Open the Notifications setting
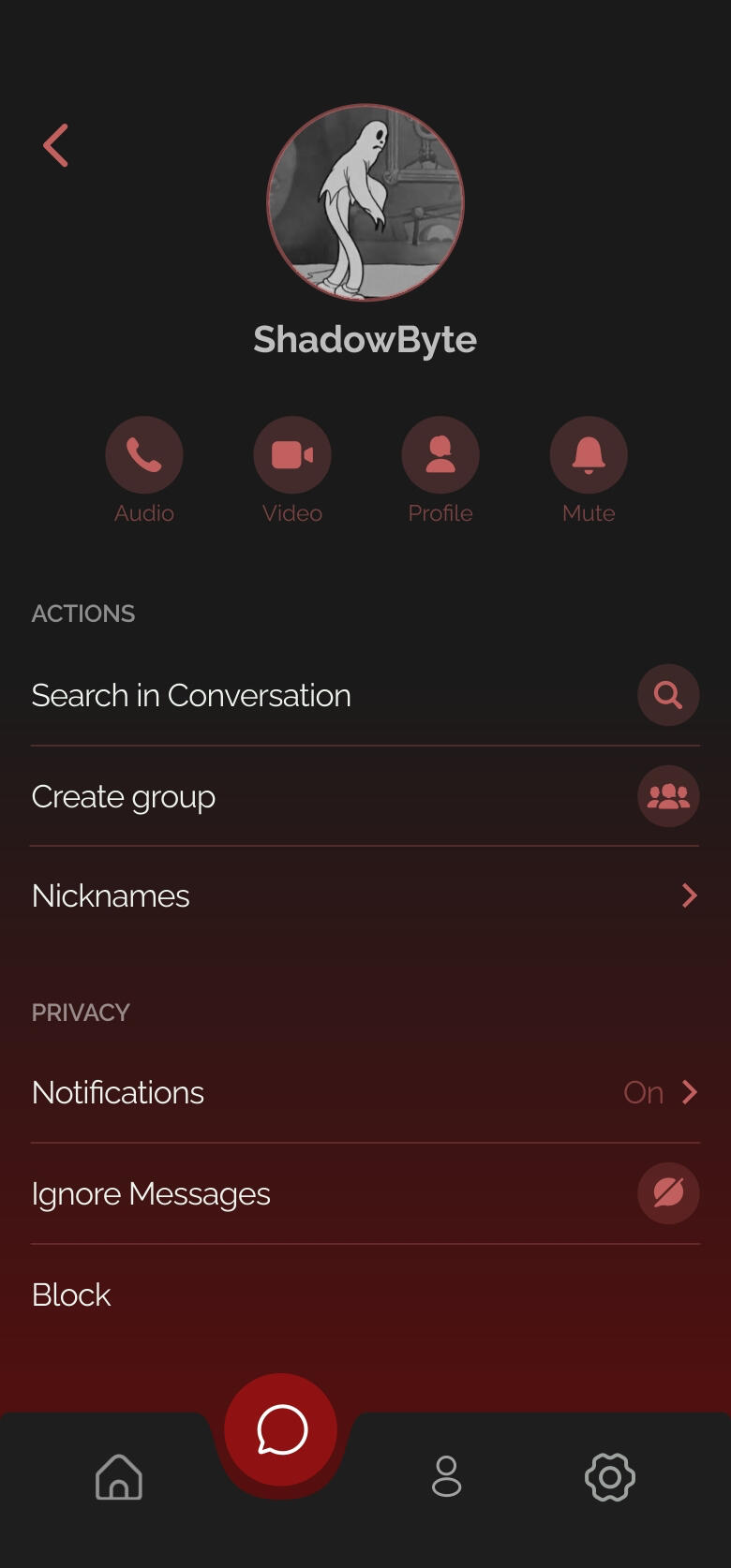This screenshot has width=731, height=1568. coord(365,1093)
